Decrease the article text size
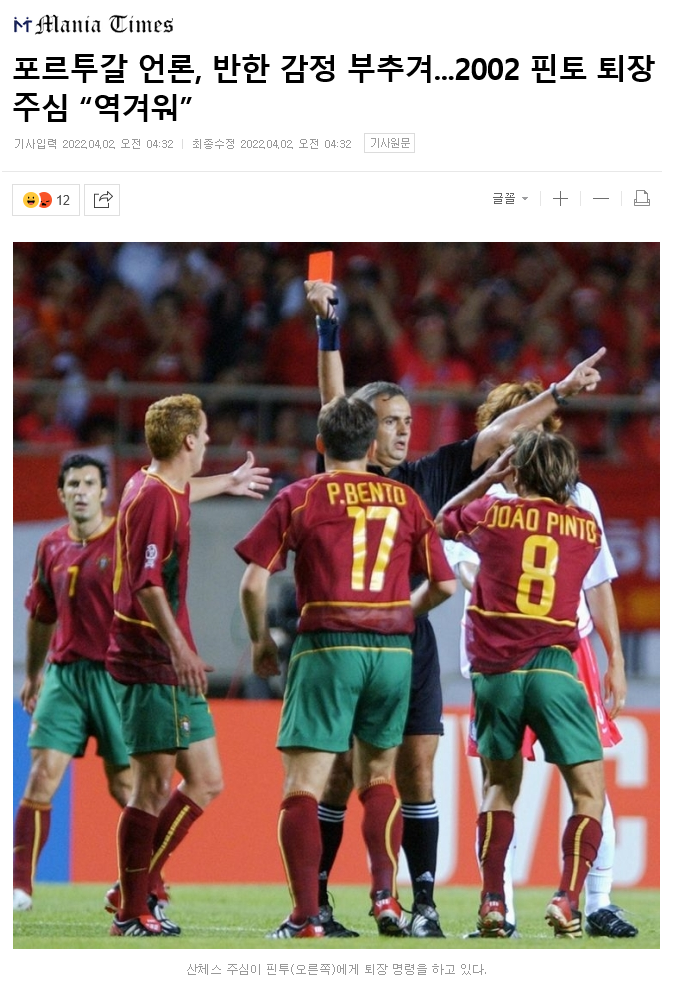Screen dimensions: 676x984 (601, 199)
